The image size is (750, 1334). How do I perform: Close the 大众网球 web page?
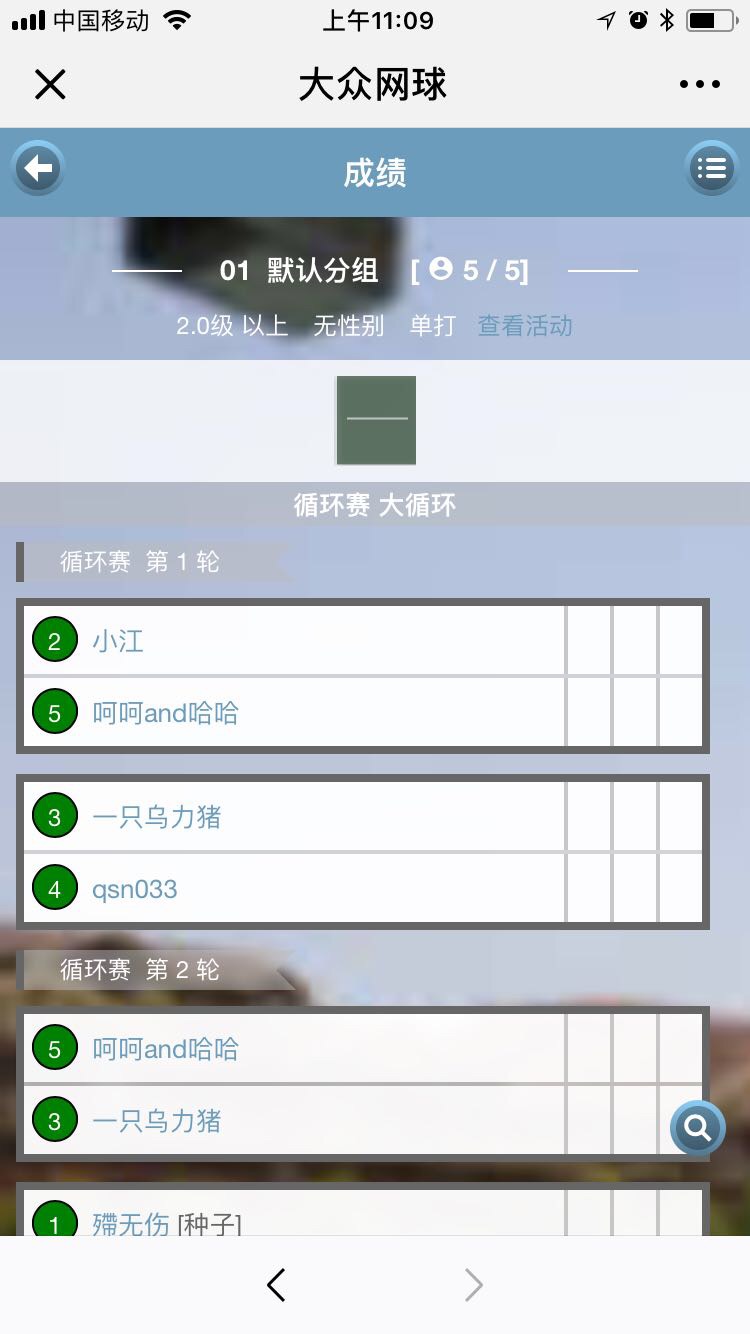(50, 85)
